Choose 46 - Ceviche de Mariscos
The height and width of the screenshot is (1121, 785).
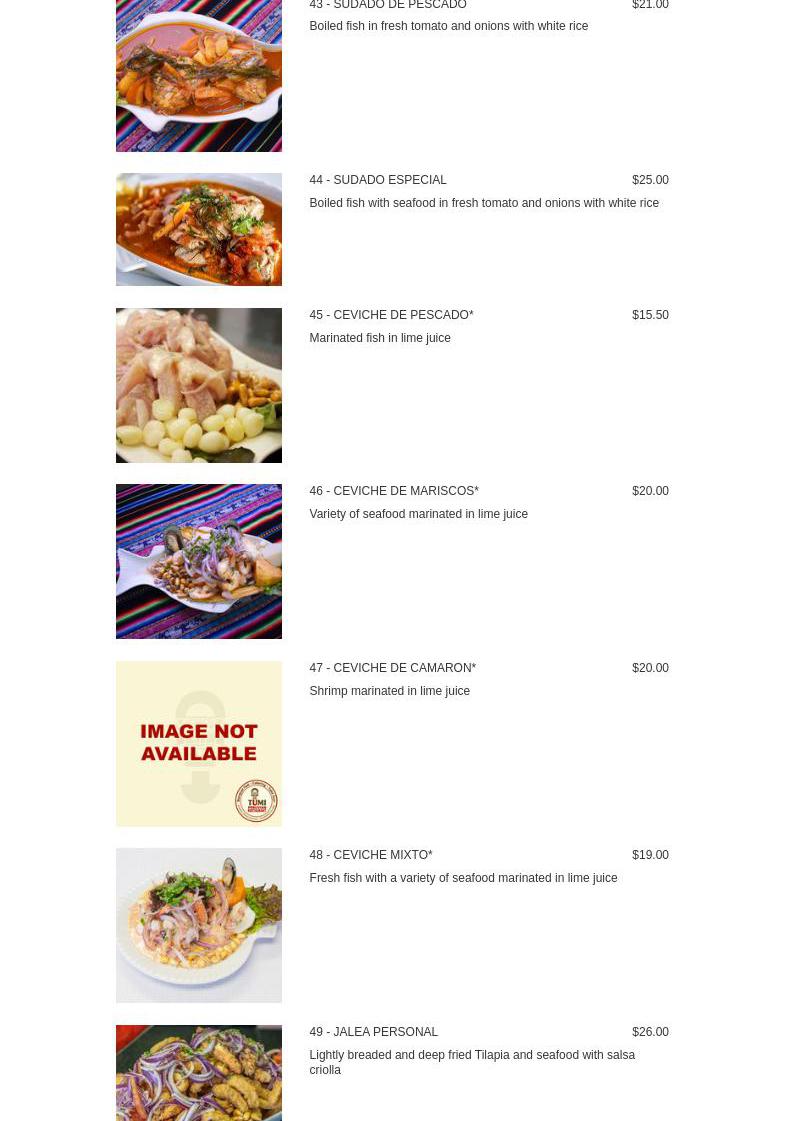pyautogui.click(x=393, y=491)
